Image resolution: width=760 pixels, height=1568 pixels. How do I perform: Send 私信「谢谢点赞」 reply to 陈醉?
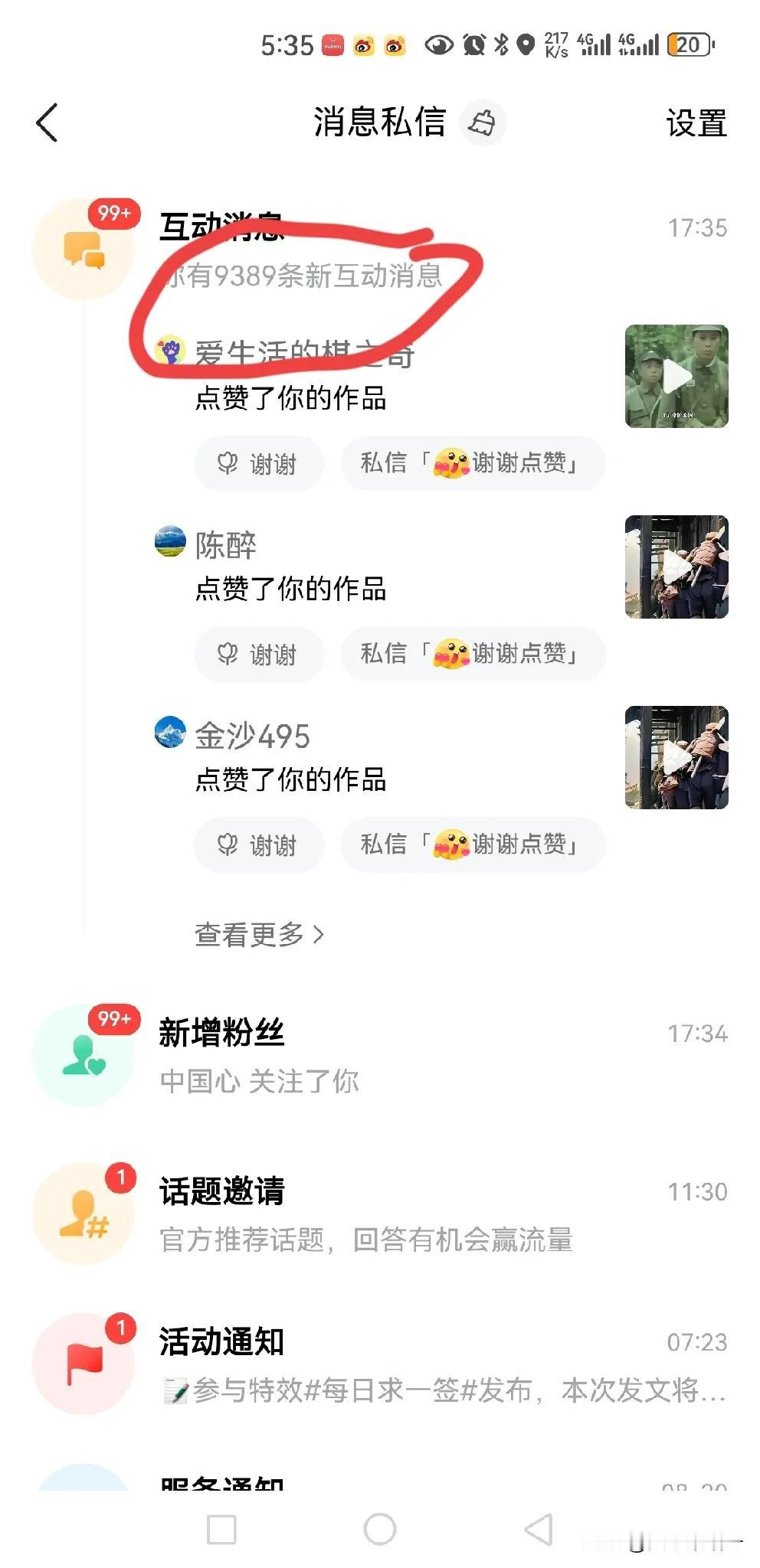(x=472, y=655)
